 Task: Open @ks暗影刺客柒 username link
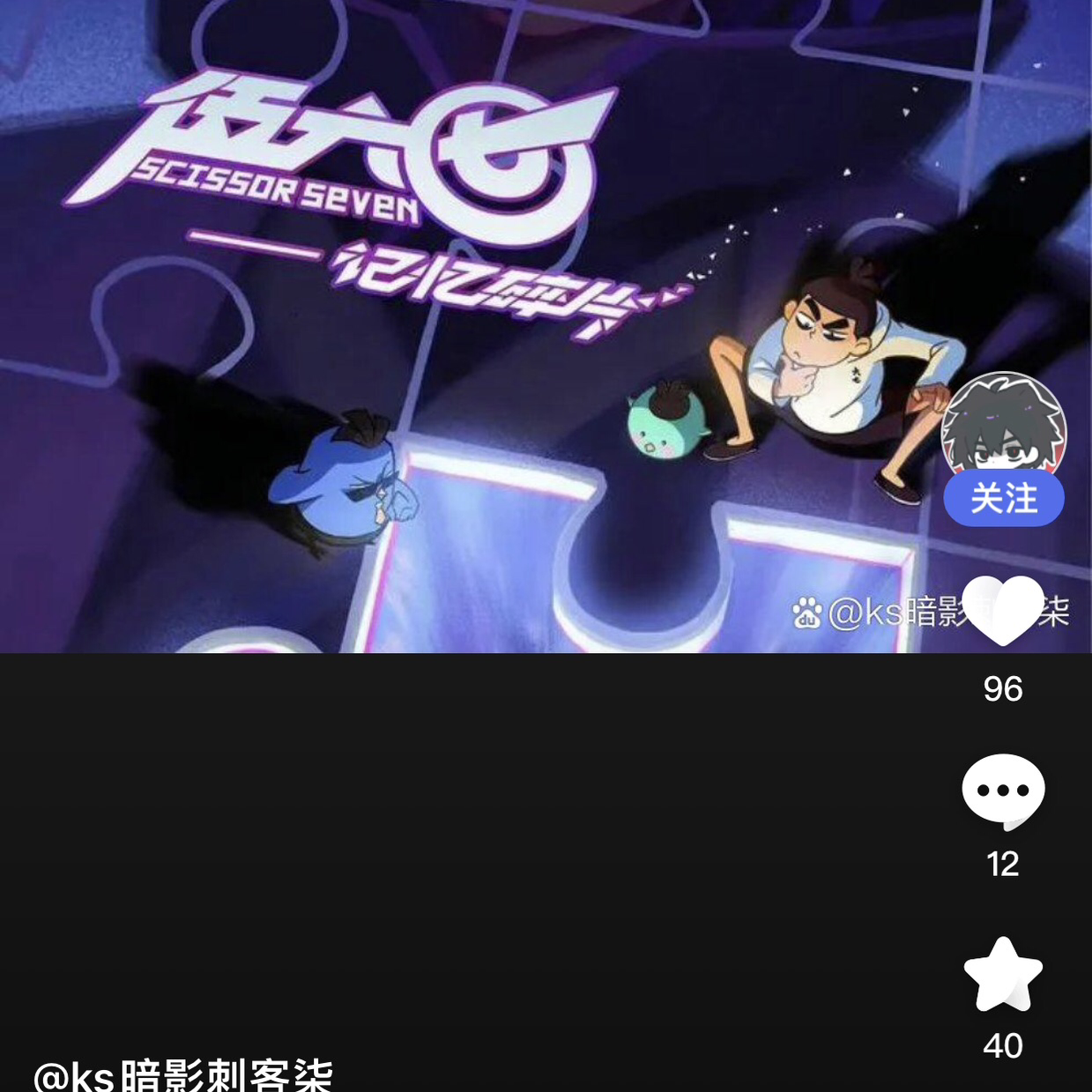point(183,1075)
